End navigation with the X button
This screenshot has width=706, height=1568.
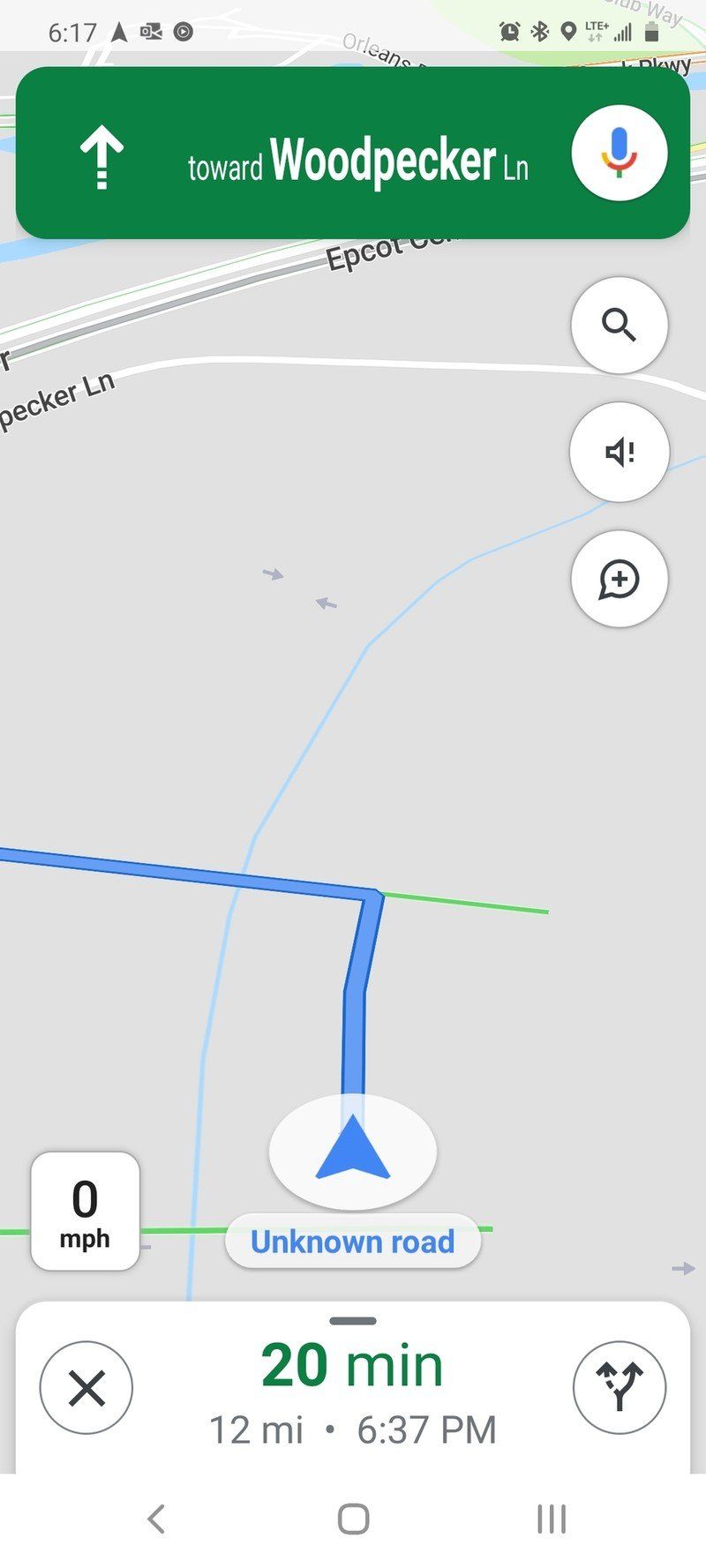[x=86, y=1387]
